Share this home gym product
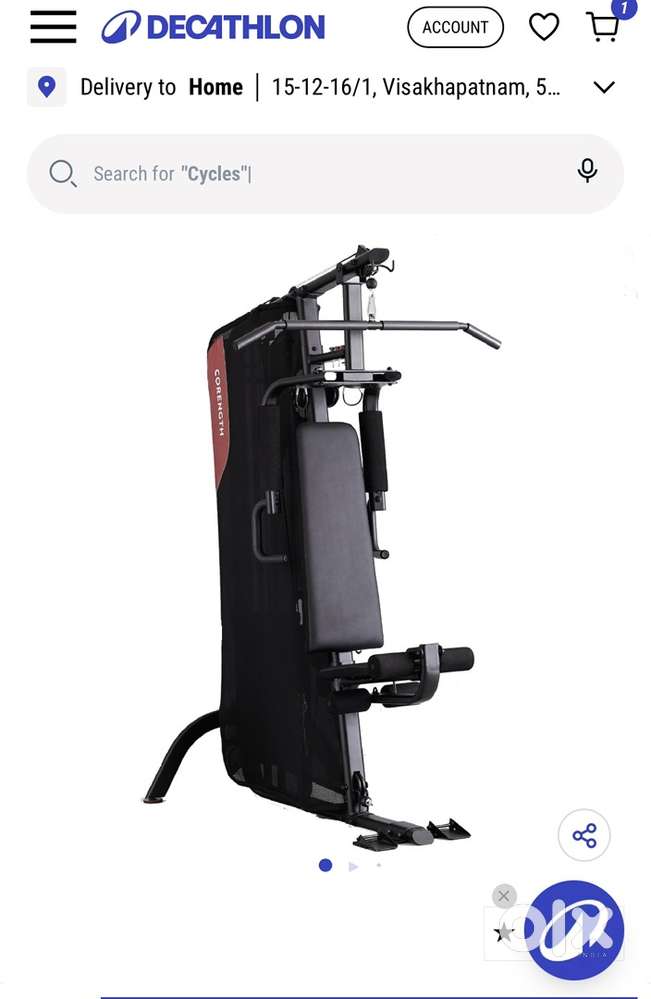The image size is (651, 999). coord(584,835)
